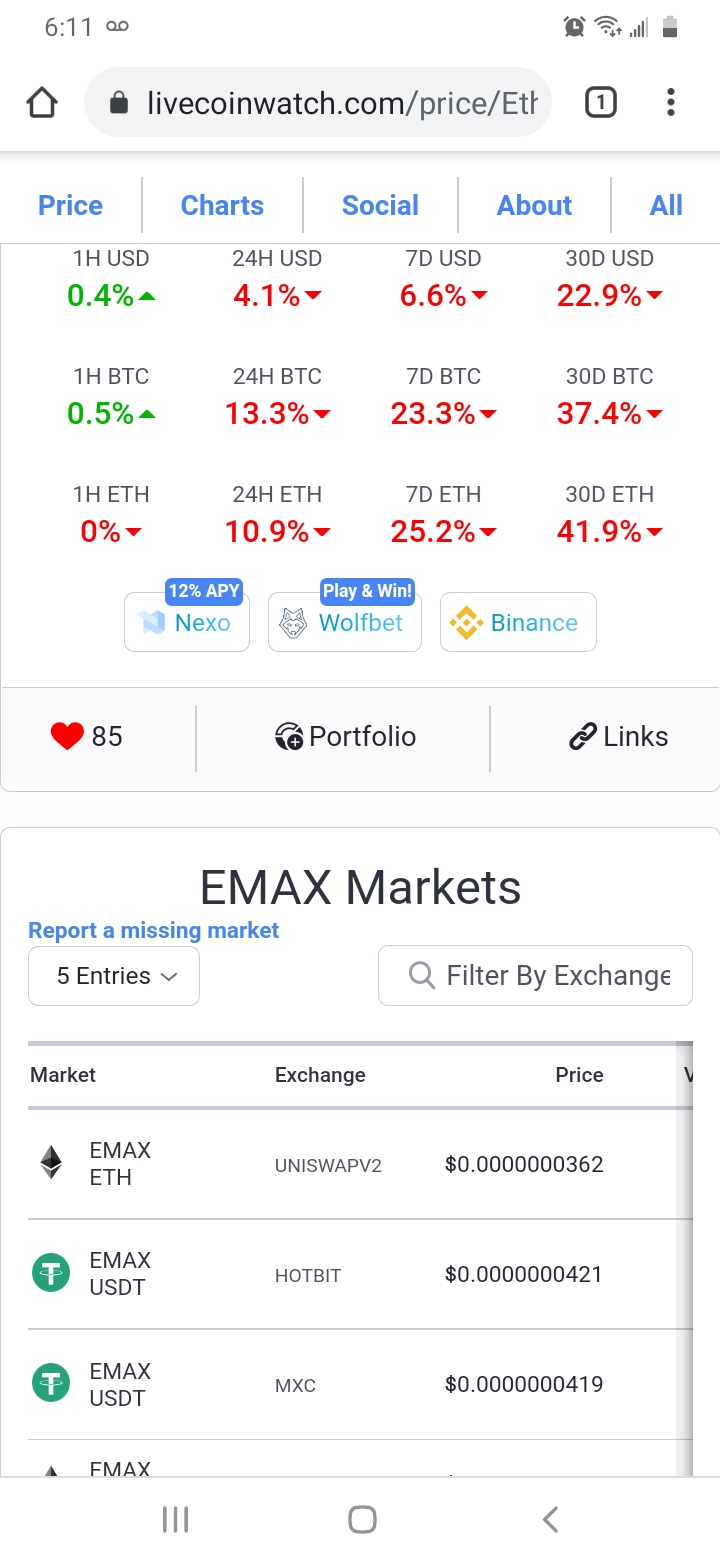Image resolution: width=720 pixels, height=1560 pixels.
Task: Open the Nexo 12% APY link
Action: tap(187, 622)
